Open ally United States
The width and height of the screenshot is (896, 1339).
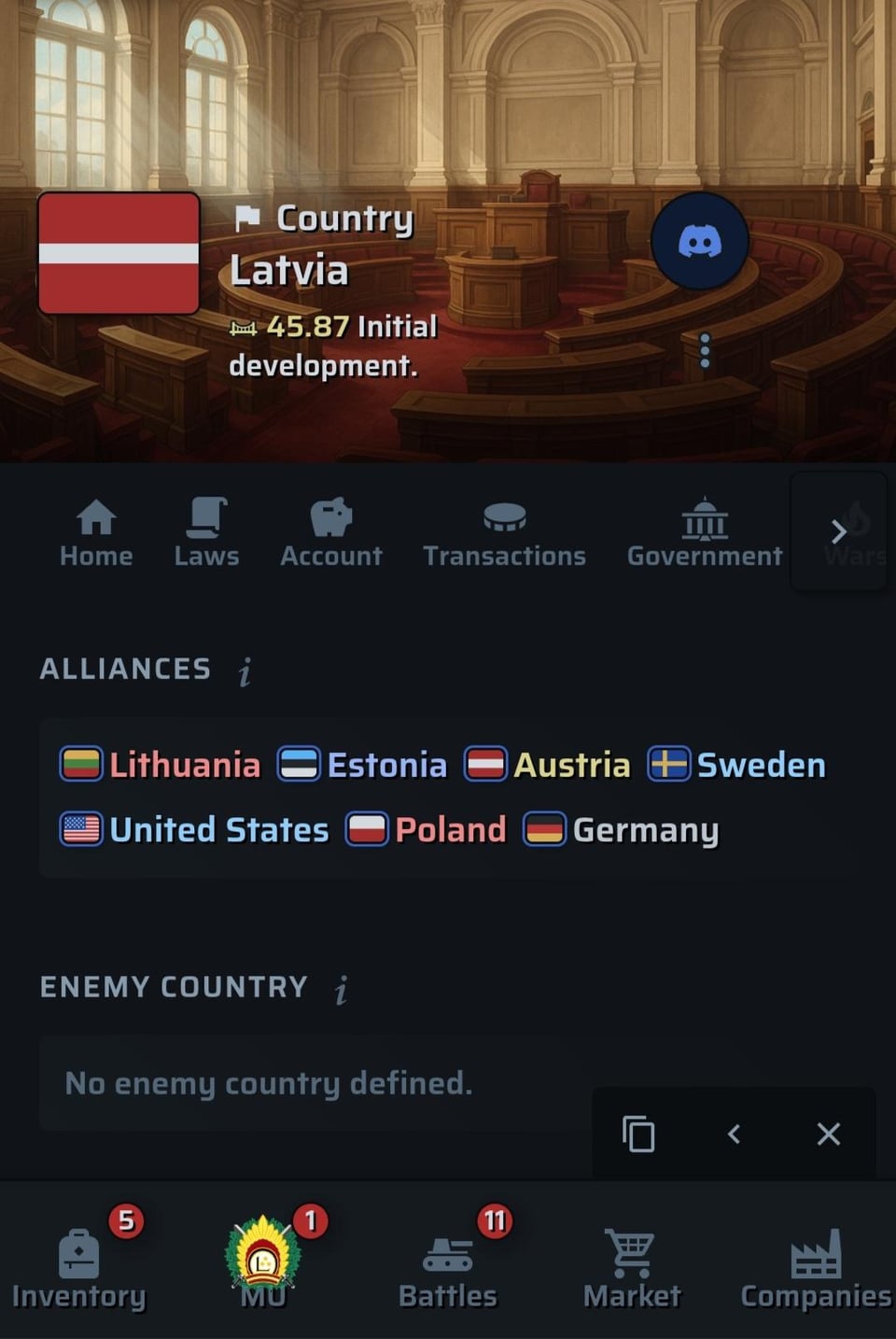pos(194,829)
